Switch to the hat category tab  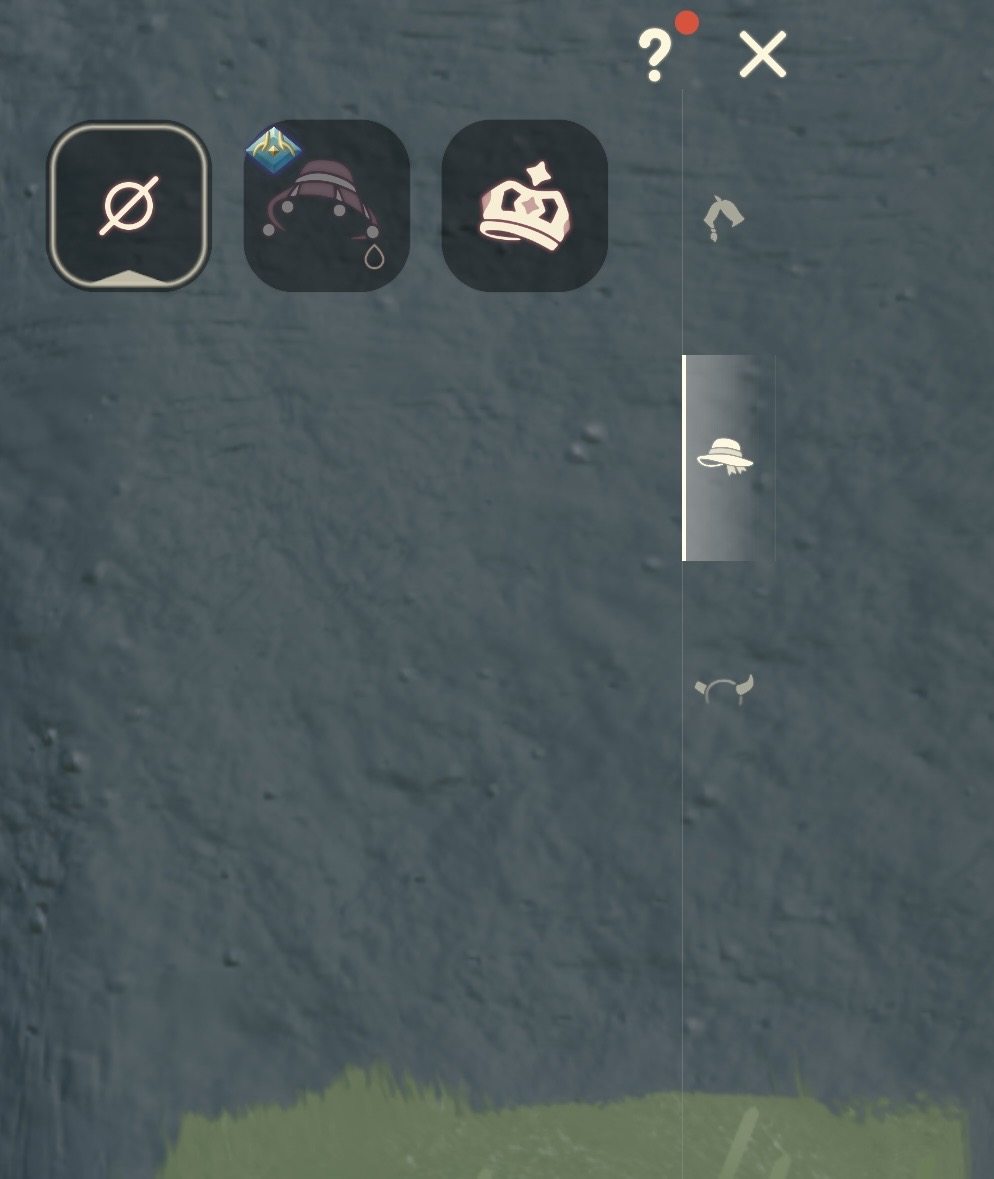pos(726,457)
